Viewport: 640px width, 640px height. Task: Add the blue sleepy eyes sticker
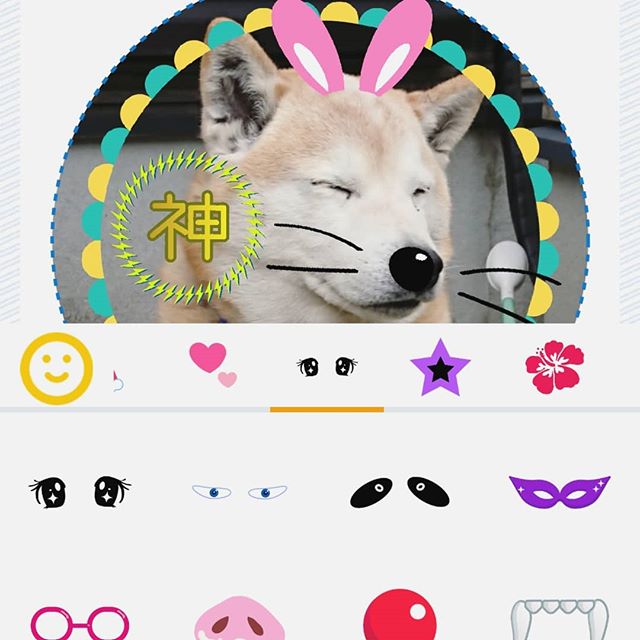pyautogui.click(x=239, y=492)
